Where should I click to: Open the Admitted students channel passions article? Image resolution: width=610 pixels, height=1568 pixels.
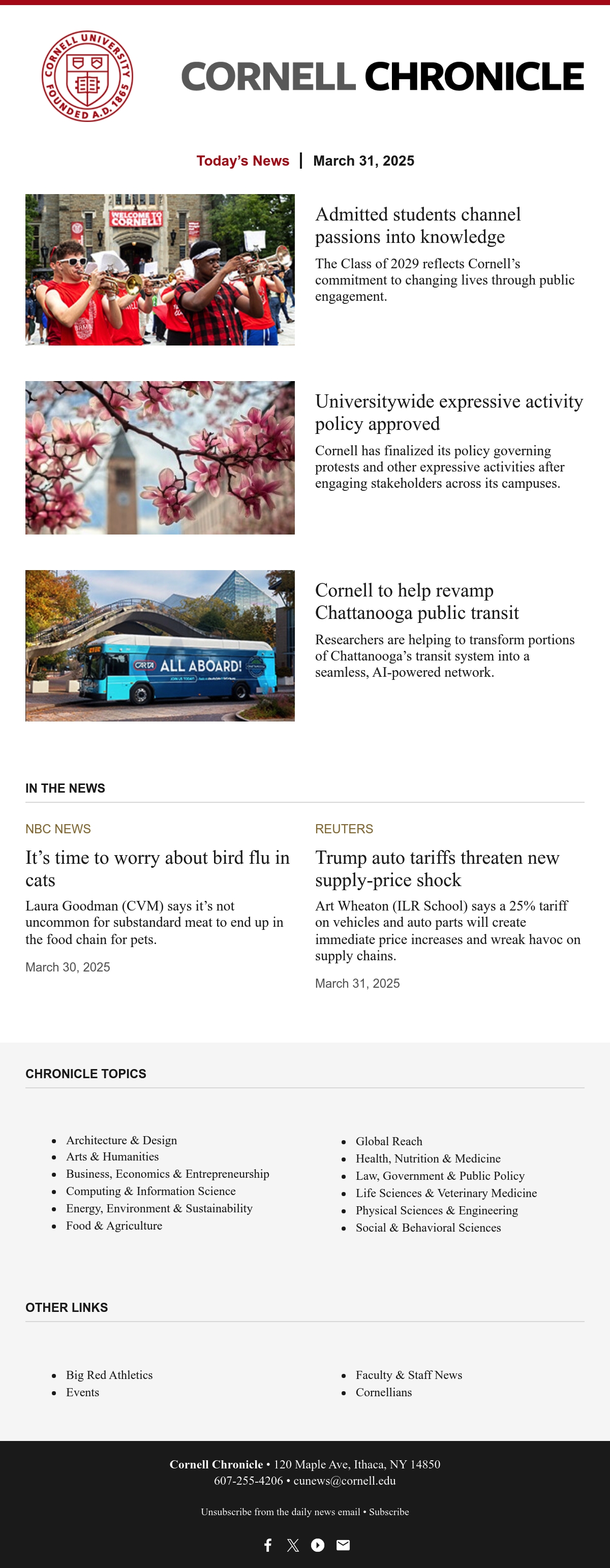(x=418, y=225)
